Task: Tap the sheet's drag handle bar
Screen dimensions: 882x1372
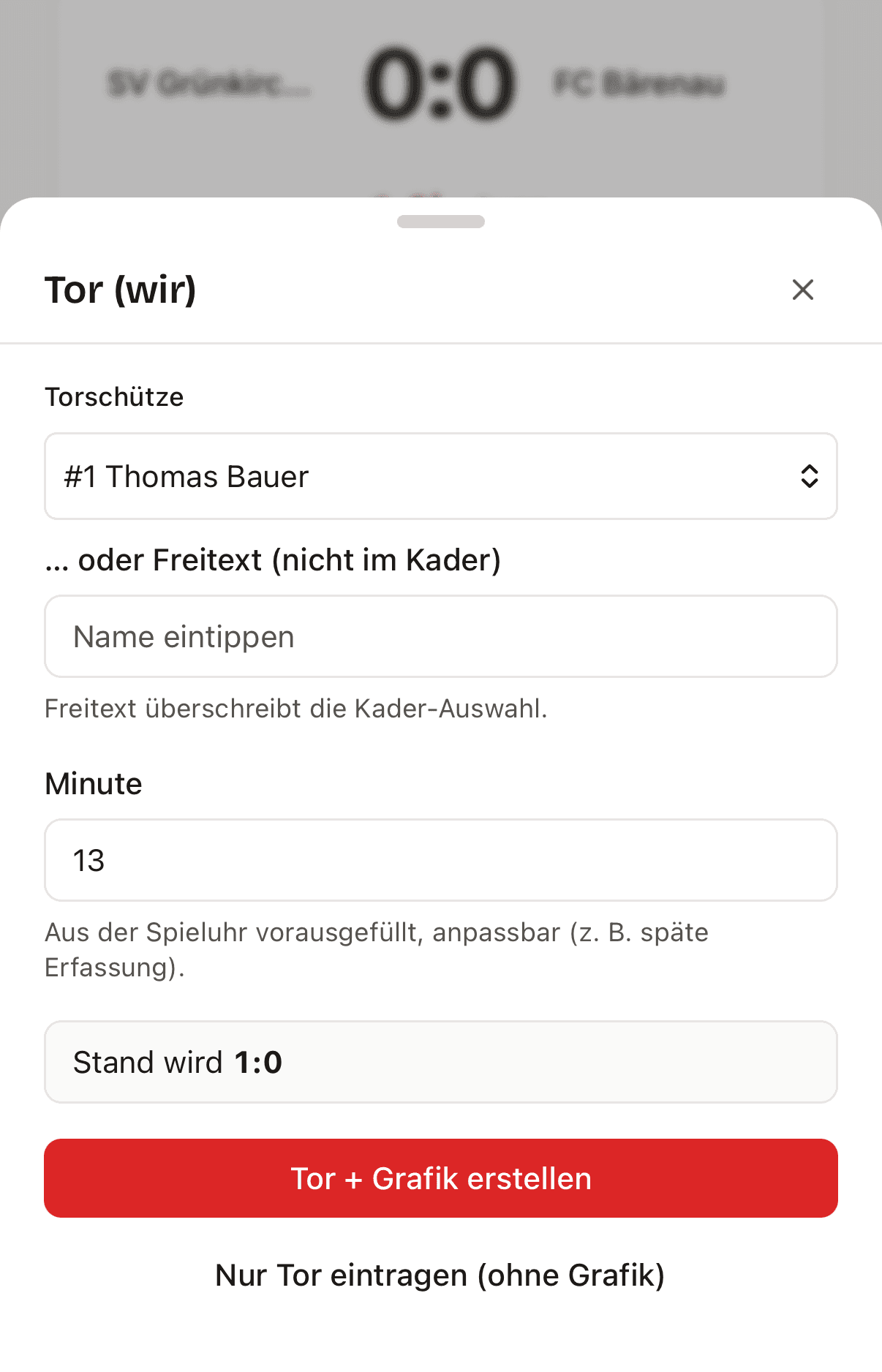Action: [x=441, y=222]
